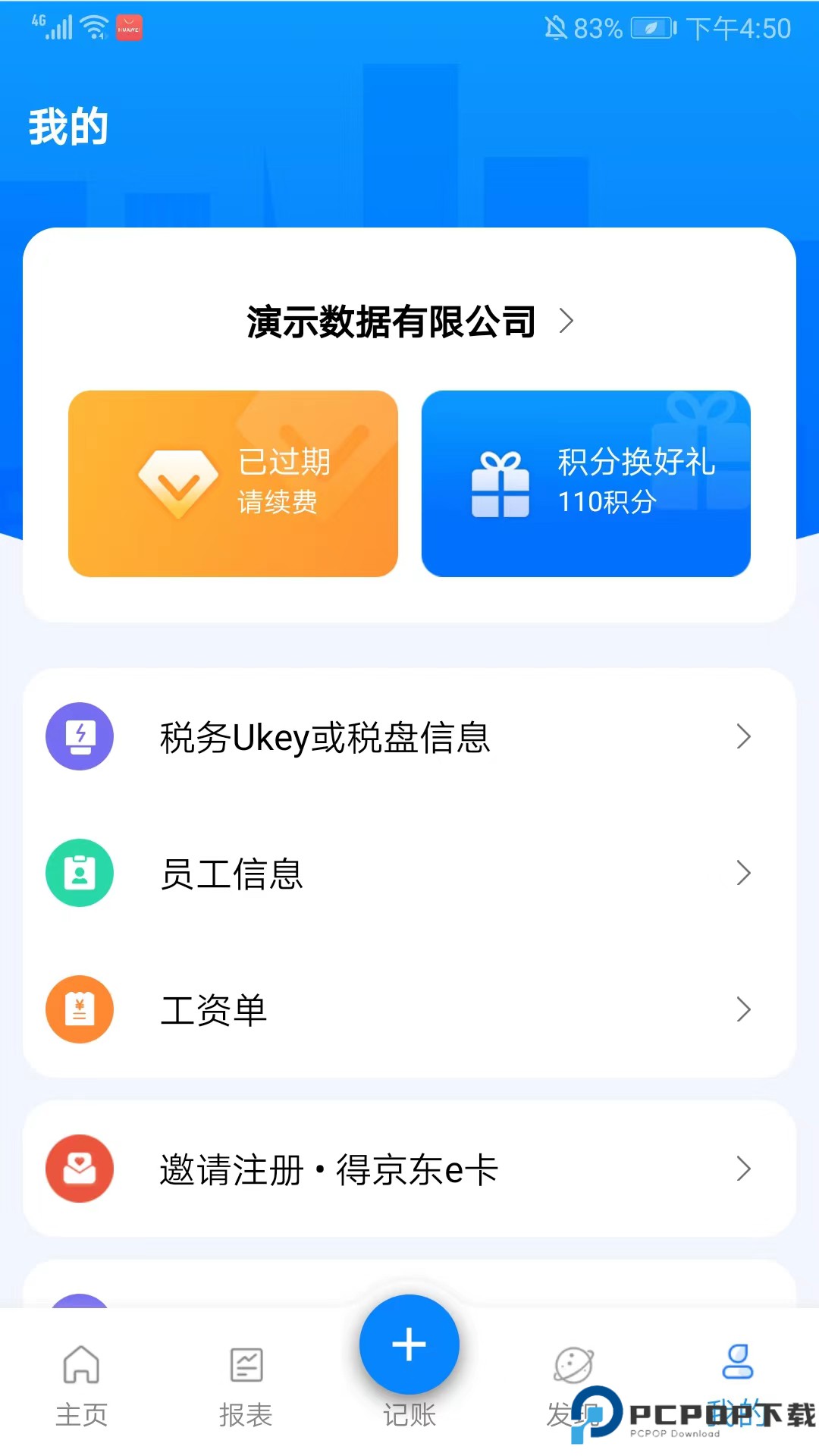Switch to the 报表 tab

246,1385
